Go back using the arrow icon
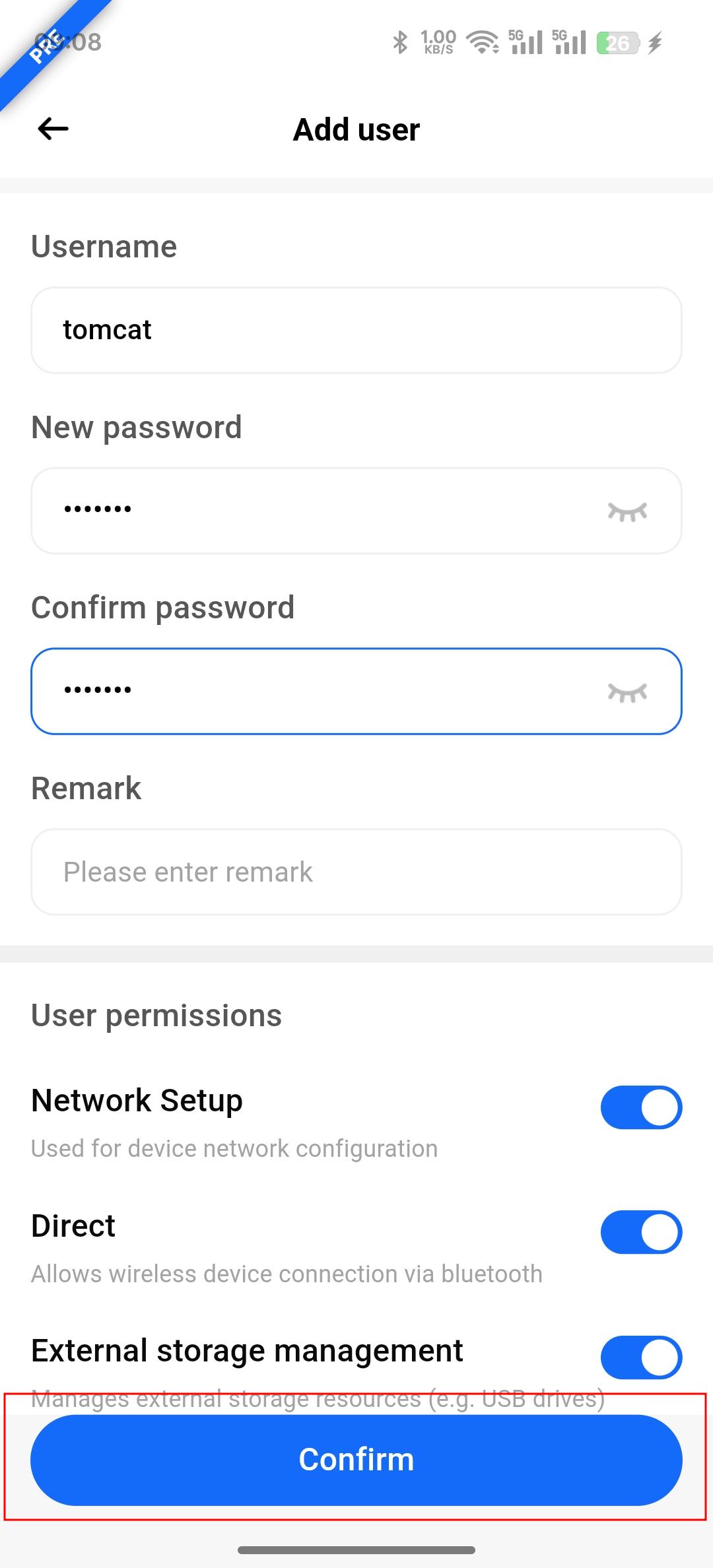 click(x=53, y=129)
